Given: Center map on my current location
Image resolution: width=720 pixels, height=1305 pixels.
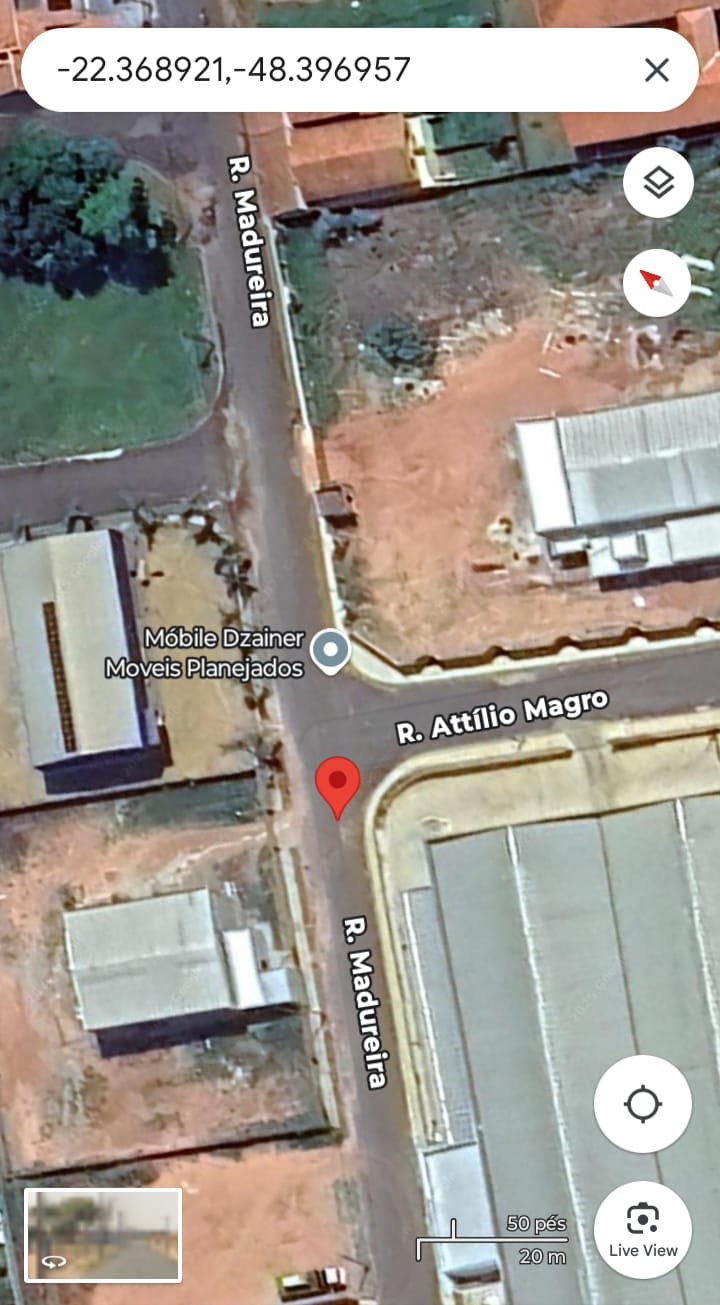Looking at the screenshot, I should (x=642, y=1104).
